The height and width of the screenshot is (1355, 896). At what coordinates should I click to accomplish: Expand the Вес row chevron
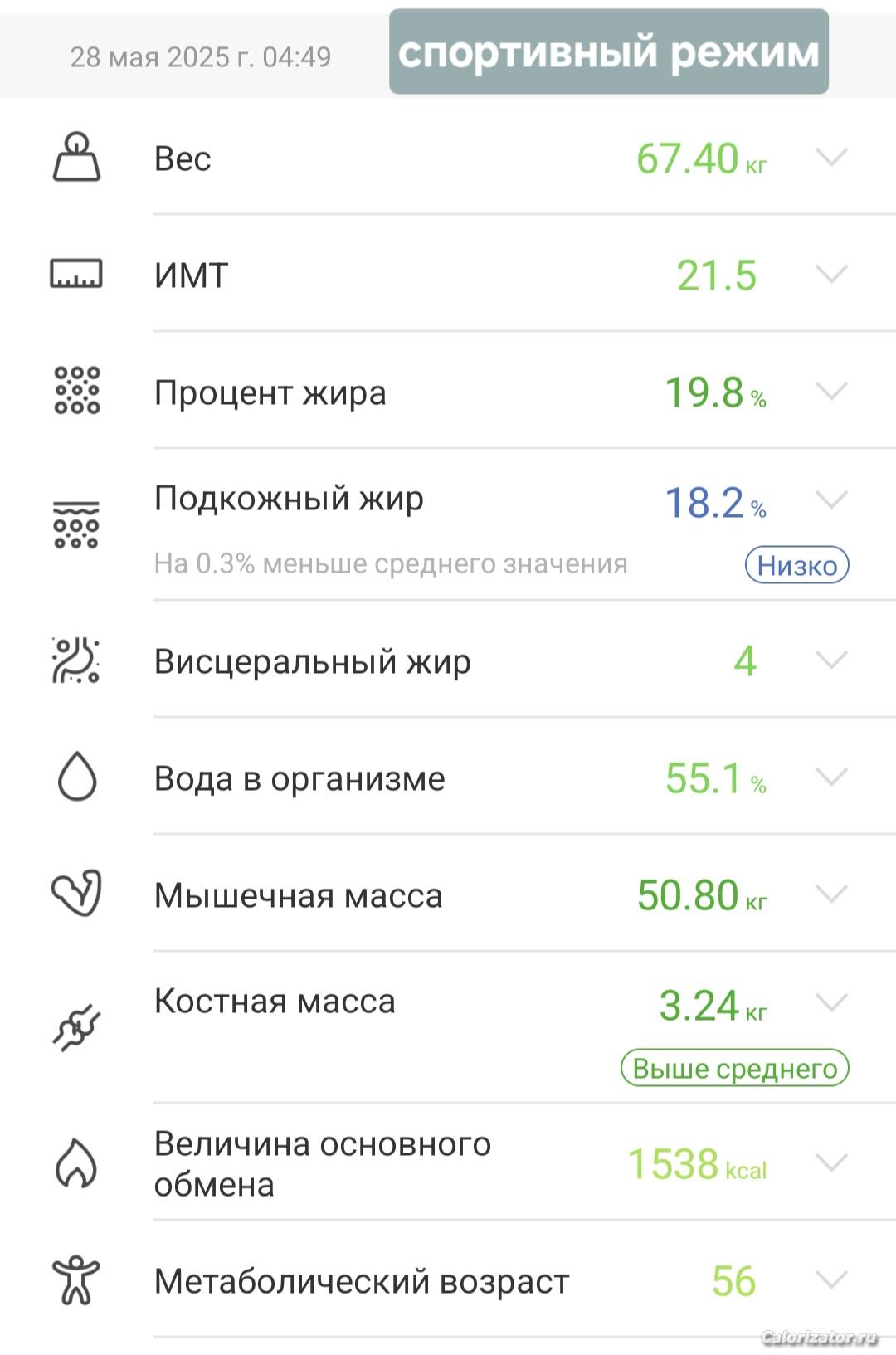click(831, 157)
